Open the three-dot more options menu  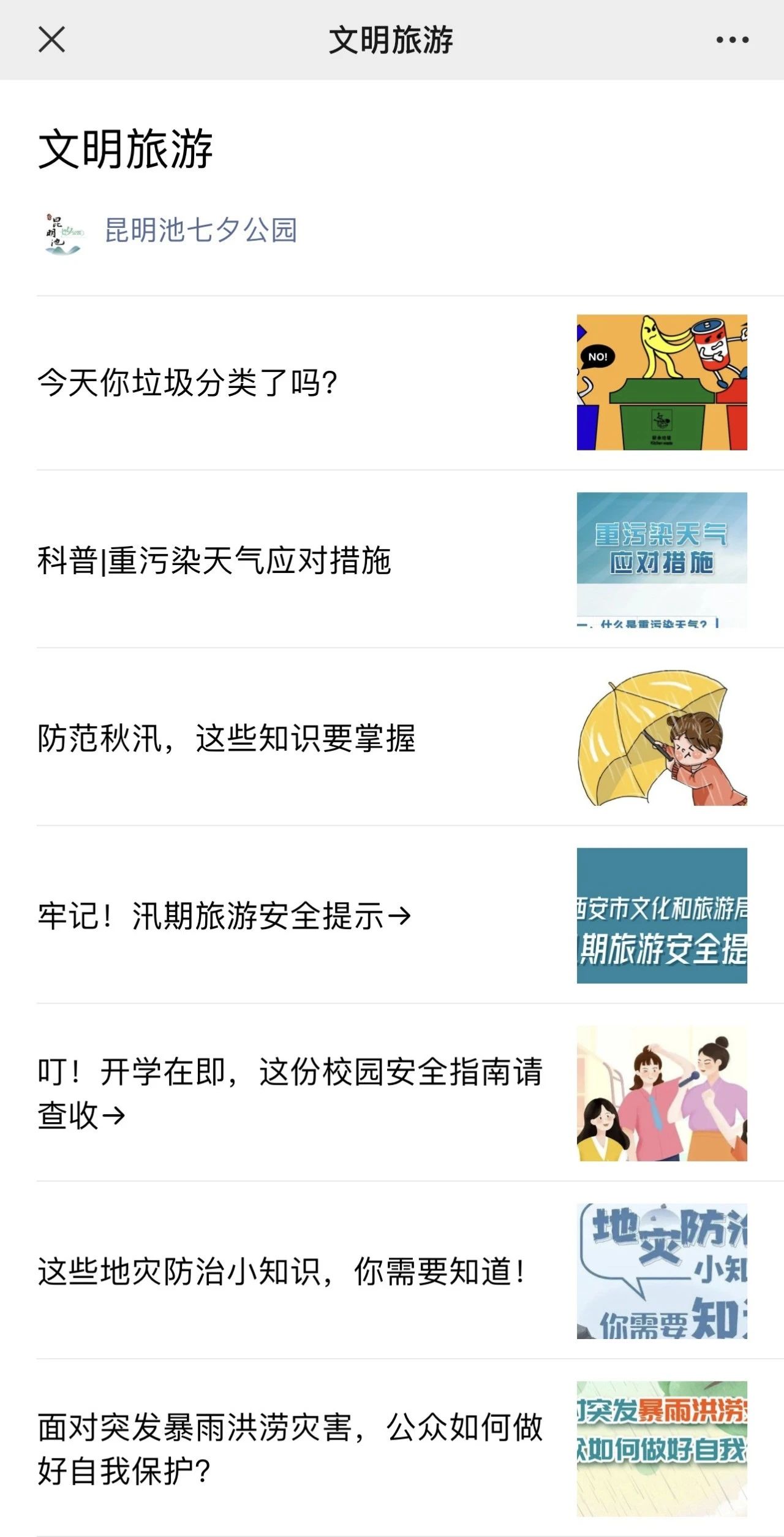[x=733, y=40]
